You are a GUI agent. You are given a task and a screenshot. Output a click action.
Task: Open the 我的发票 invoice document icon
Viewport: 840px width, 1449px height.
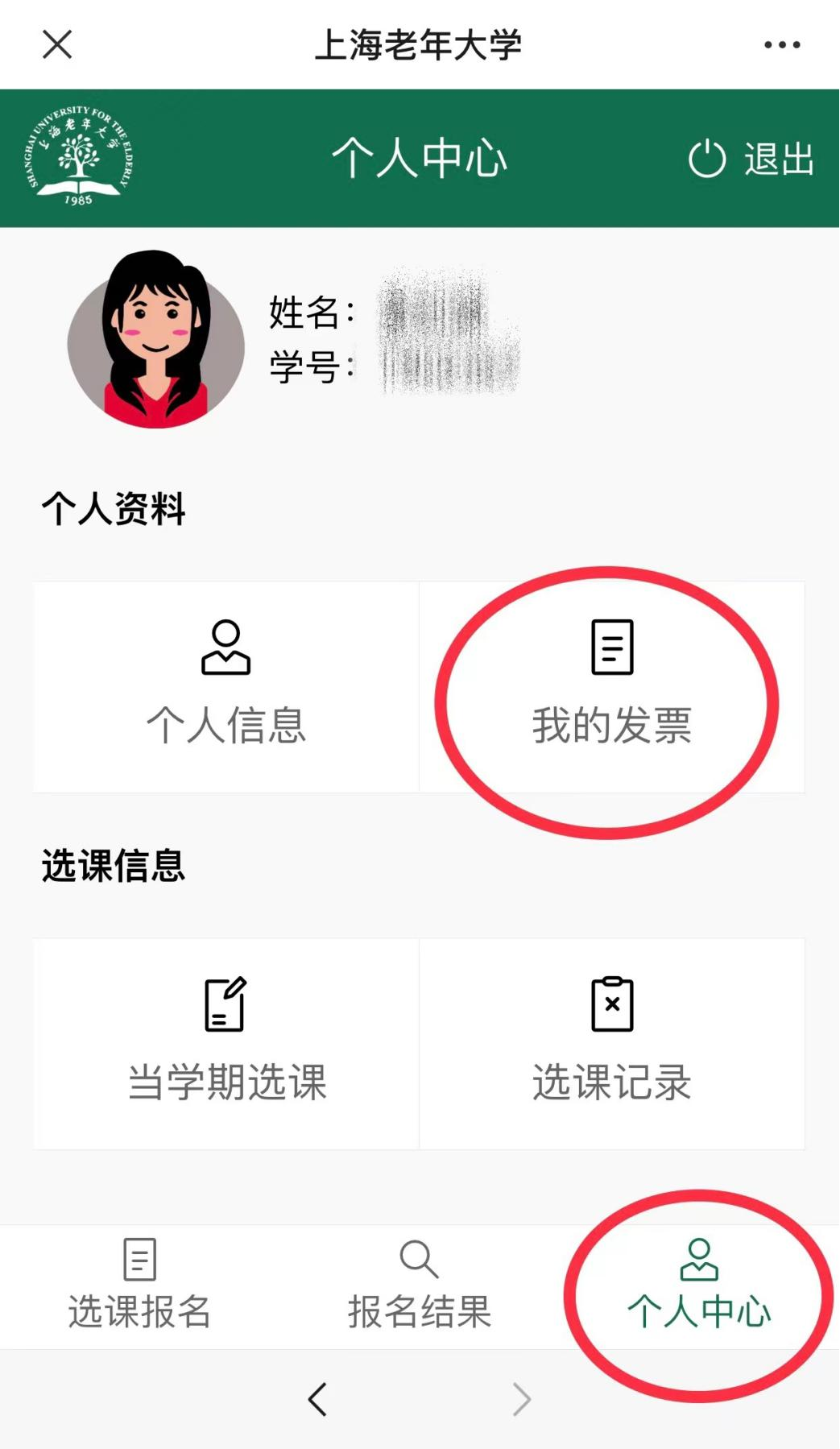[612, 647]
